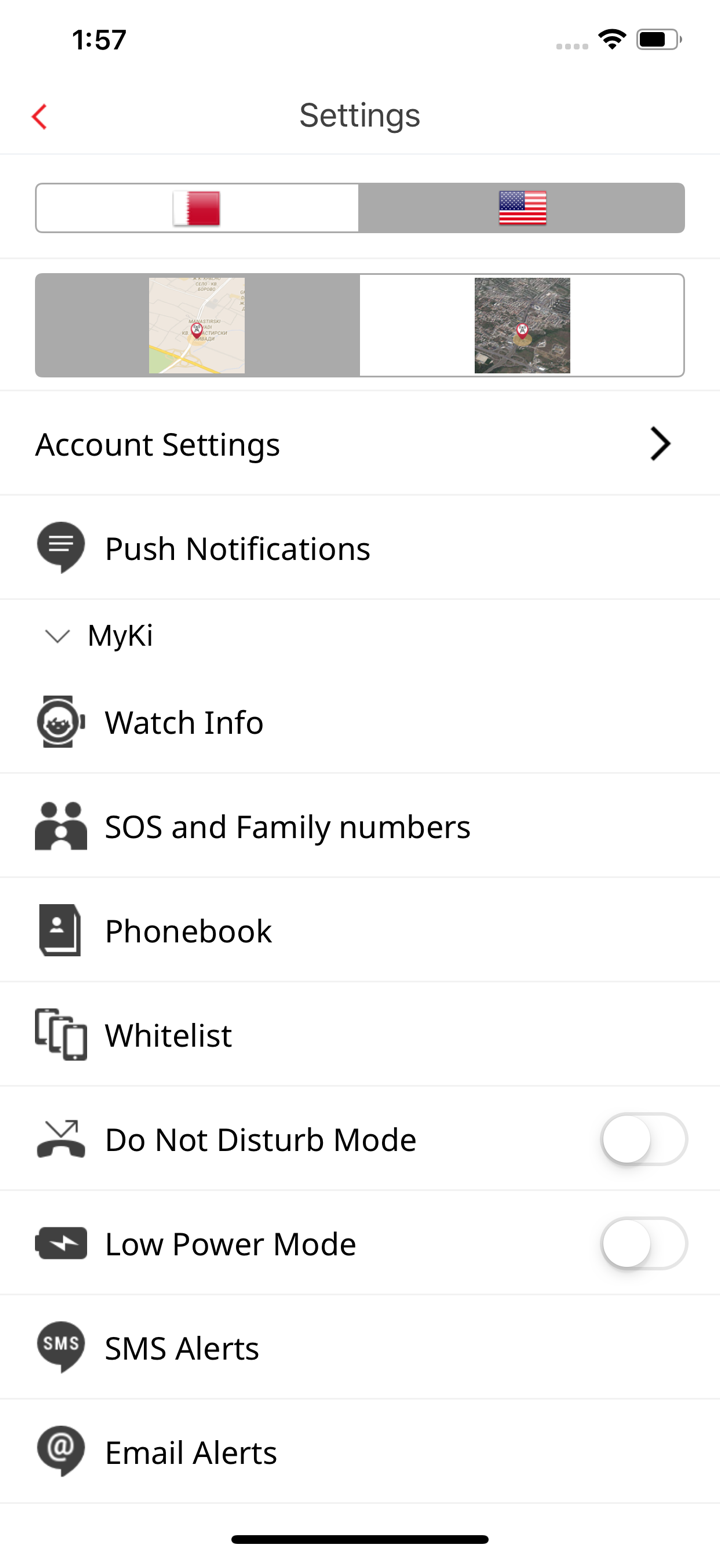The width and height of the screenshot is (720, 1558).
Task: Collapse the MyKi section
Action: pos(57,635)
